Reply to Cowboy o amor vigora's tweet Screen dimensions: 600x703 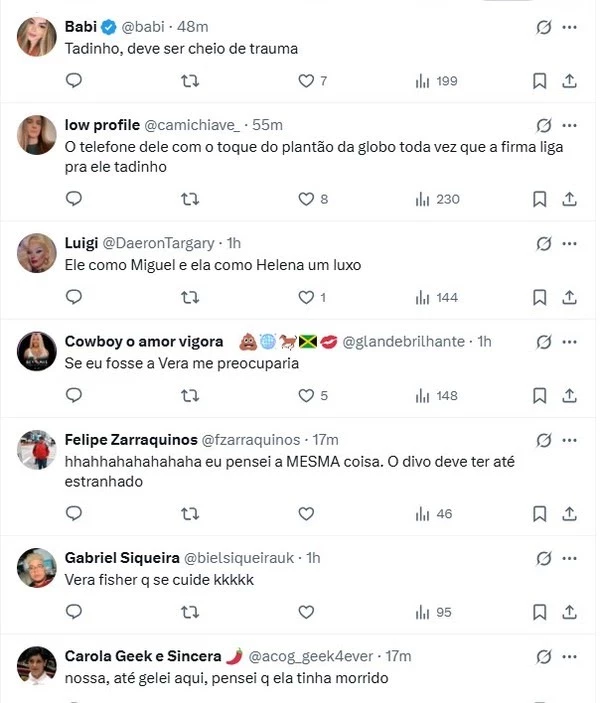[74, 395]
